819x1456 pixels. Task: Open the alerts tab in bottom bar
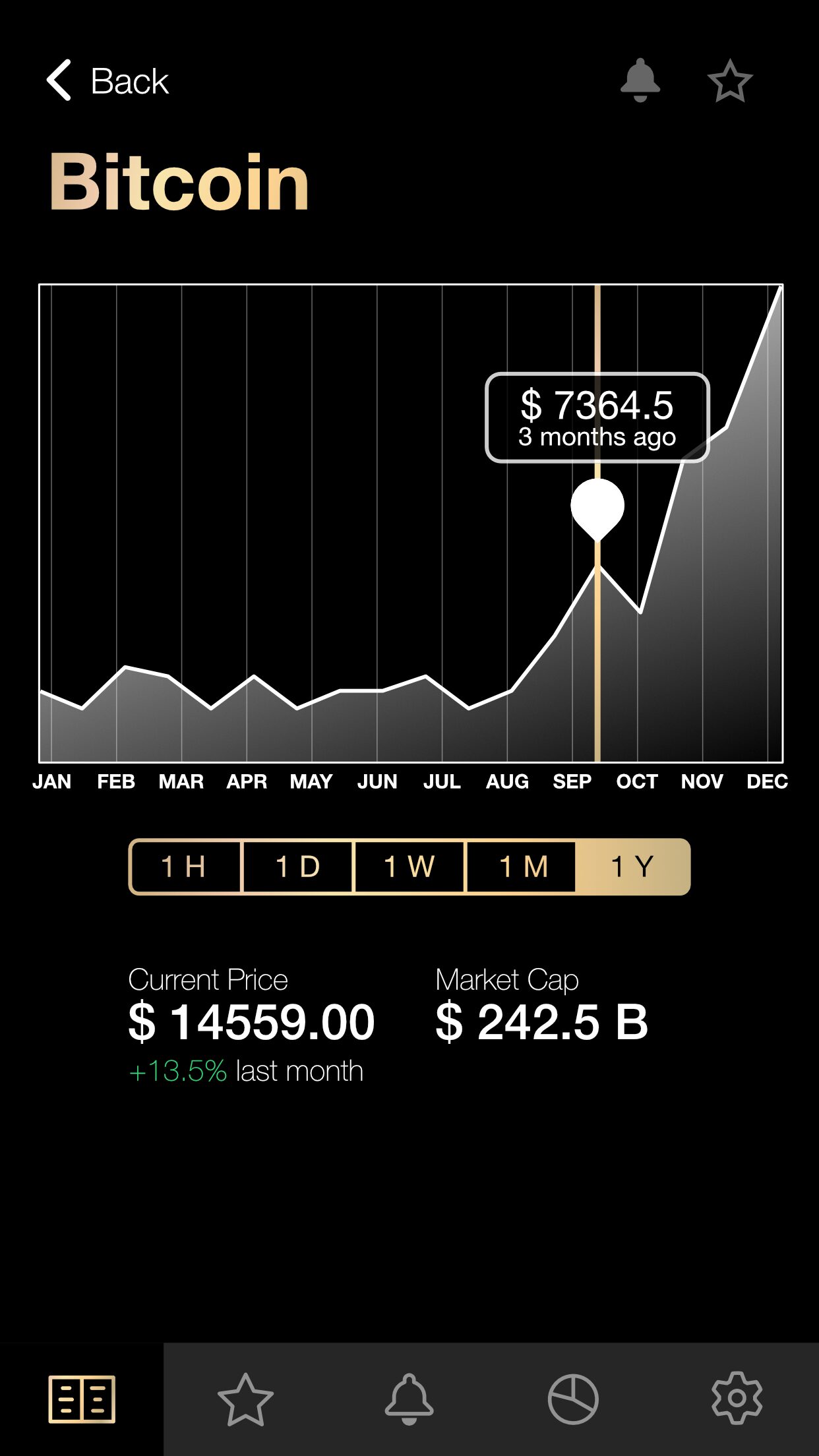(409, 1399)
